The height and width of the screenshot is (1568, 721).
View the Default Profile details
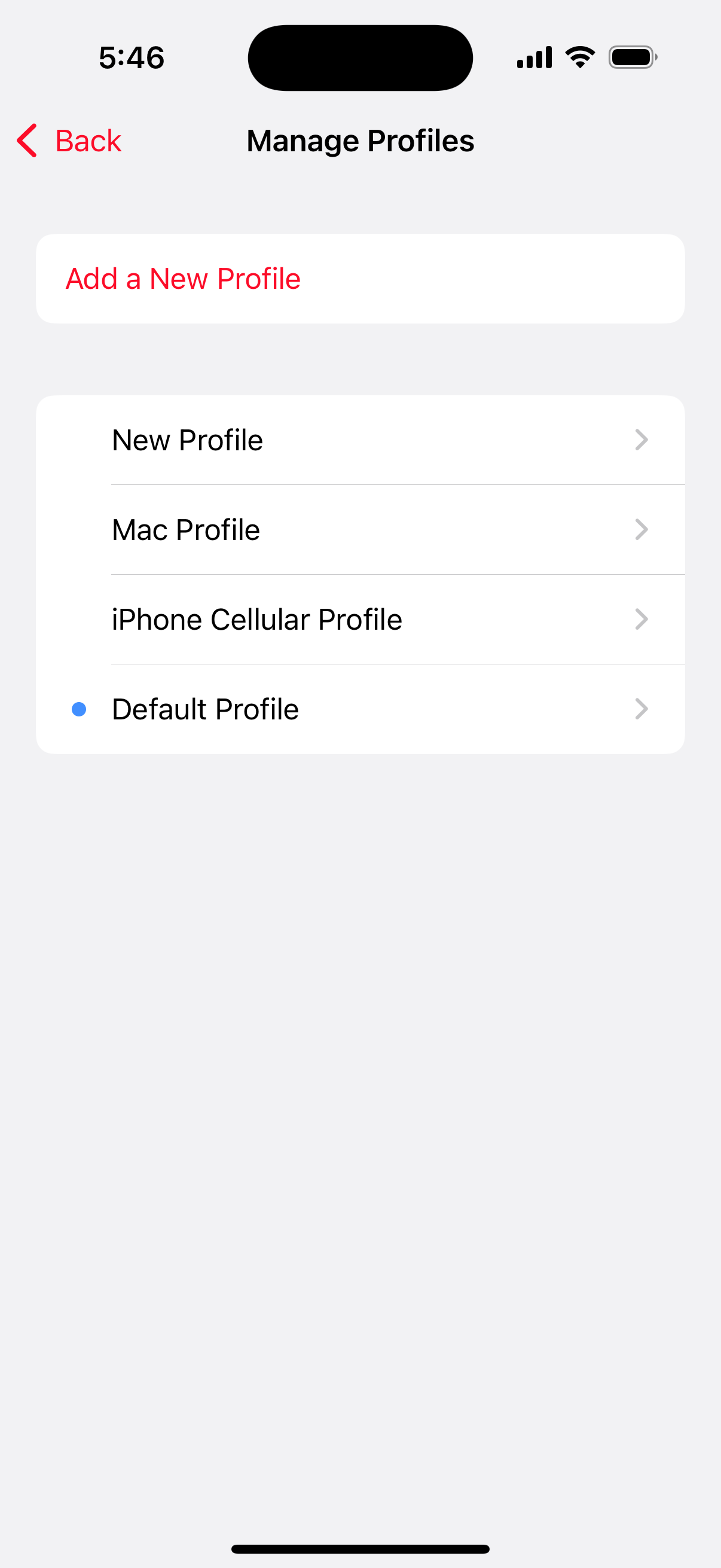(x=360, y=709)
